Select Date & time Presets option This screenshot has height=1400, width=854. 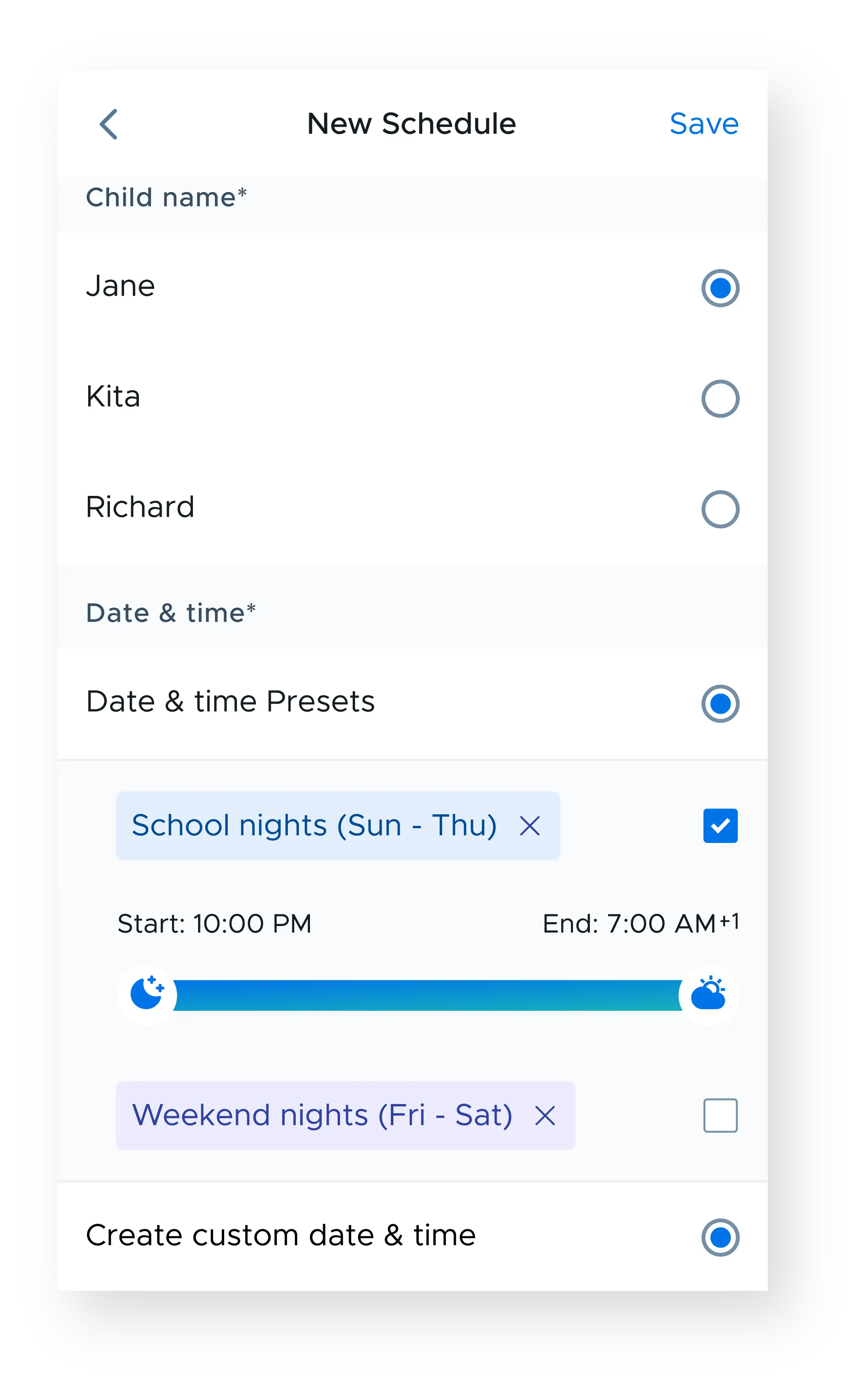[x=720, y=703]
